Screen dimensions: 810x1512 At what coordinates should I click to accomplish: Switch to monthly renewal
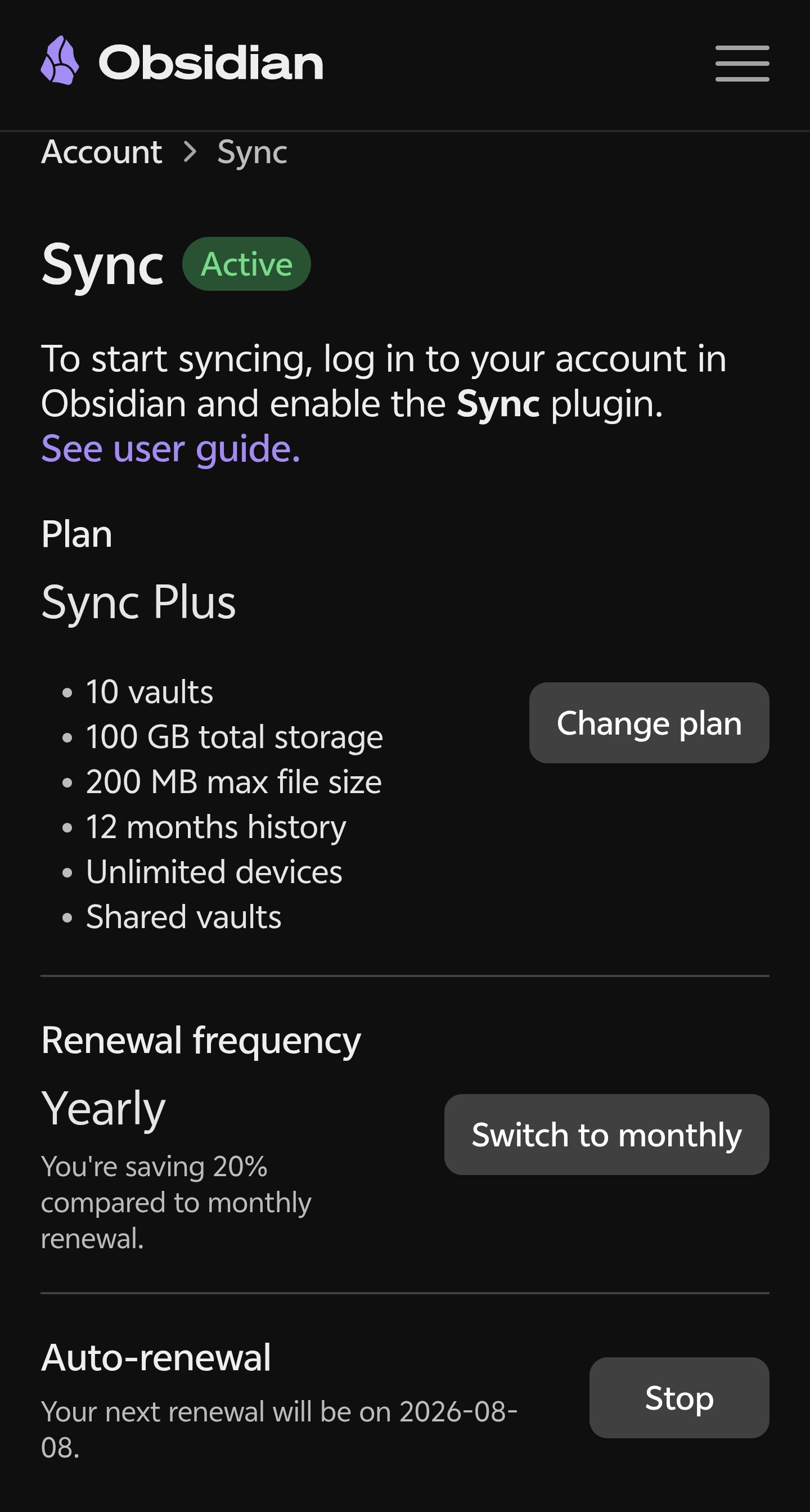coord(607,1134)
